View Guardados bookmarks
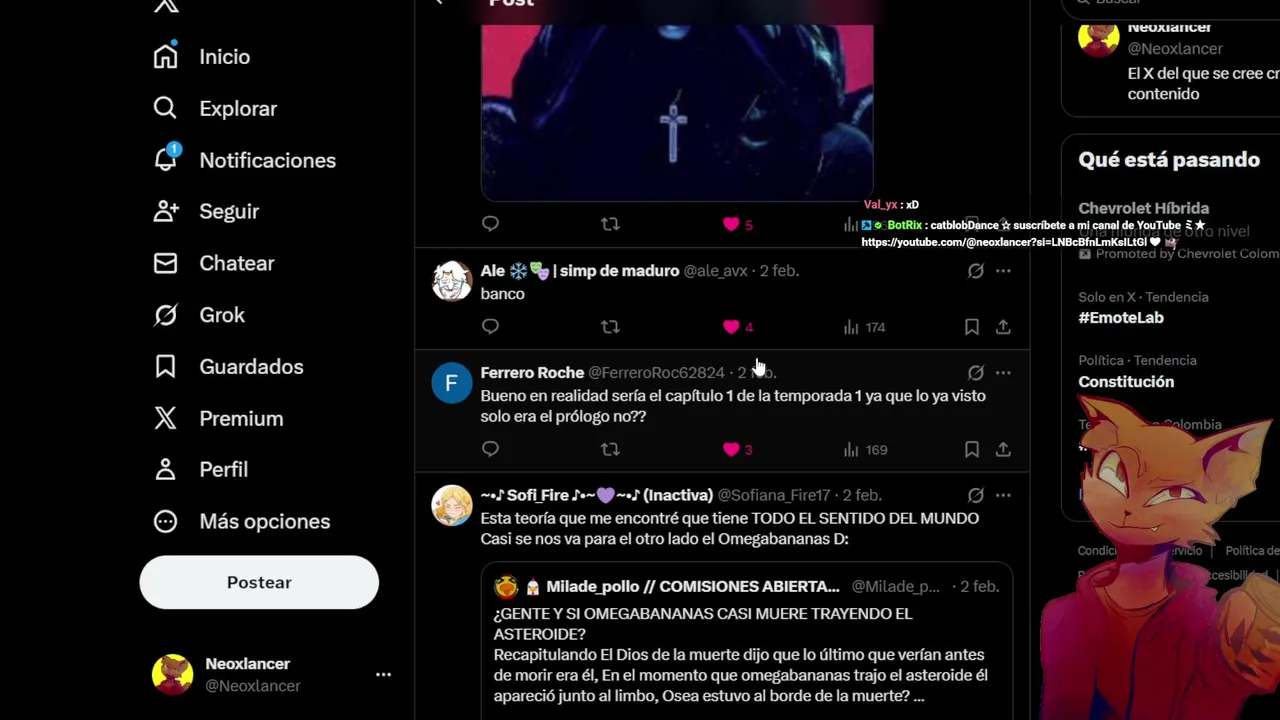 click(229, 367)
